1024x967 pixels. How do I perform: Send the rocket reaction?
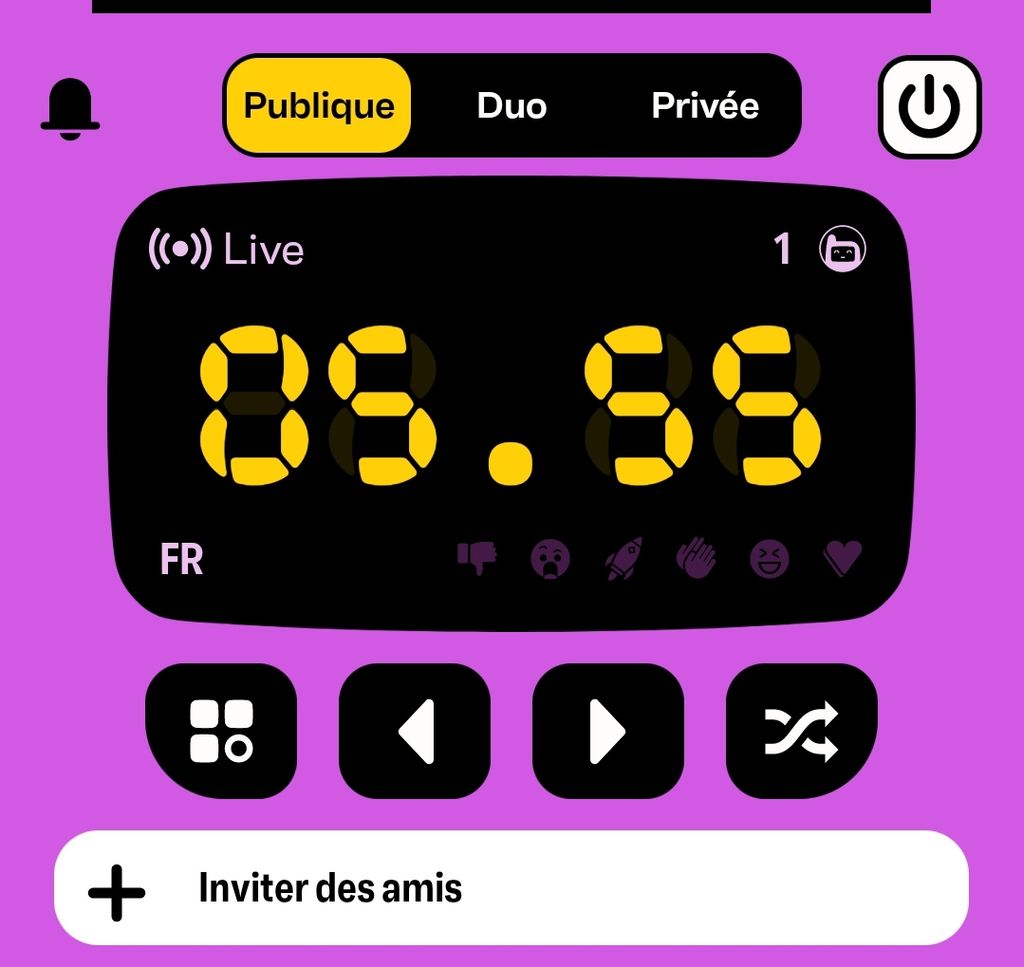624,559
